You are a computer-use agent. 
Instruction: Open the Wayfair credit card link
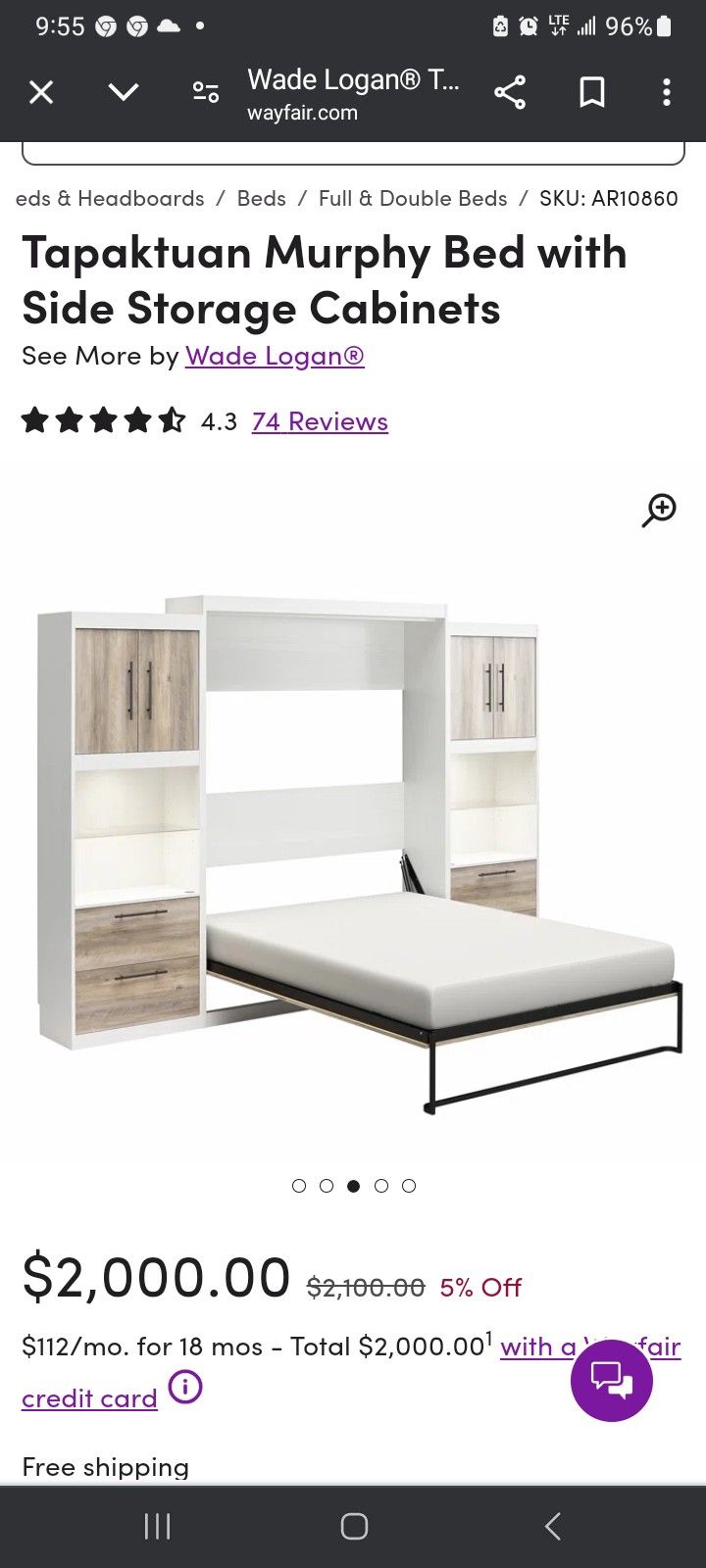(89, 1398)
